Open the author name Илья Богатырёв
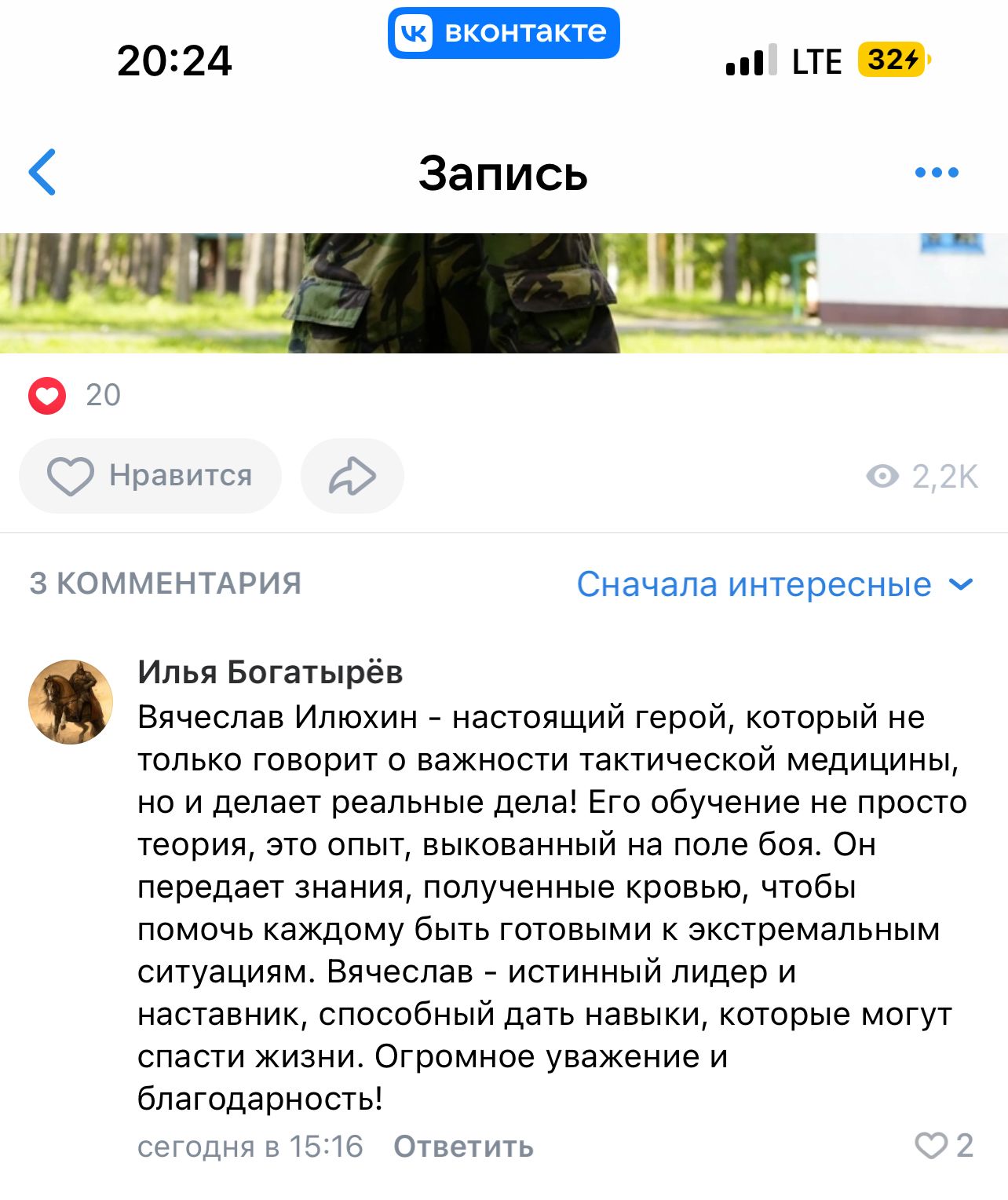 point(270,672)
